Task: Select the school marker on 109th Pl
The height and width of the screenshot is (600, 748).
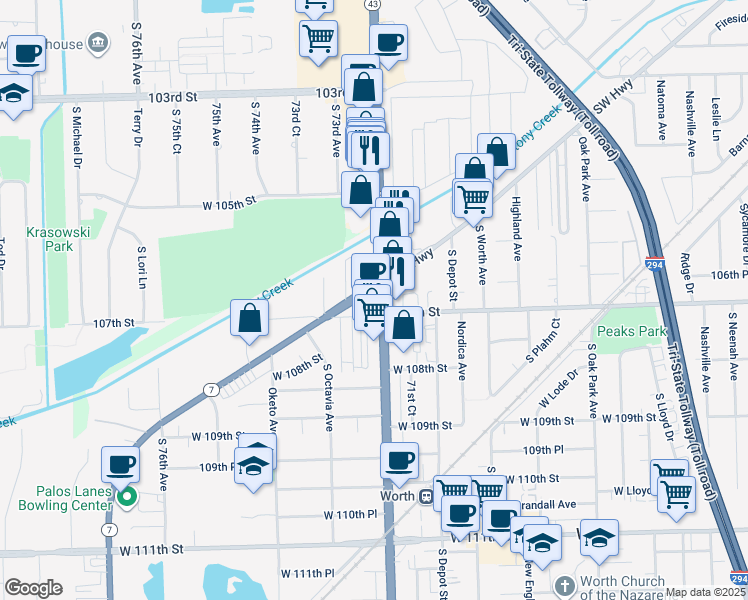Action: coord(255,466)
